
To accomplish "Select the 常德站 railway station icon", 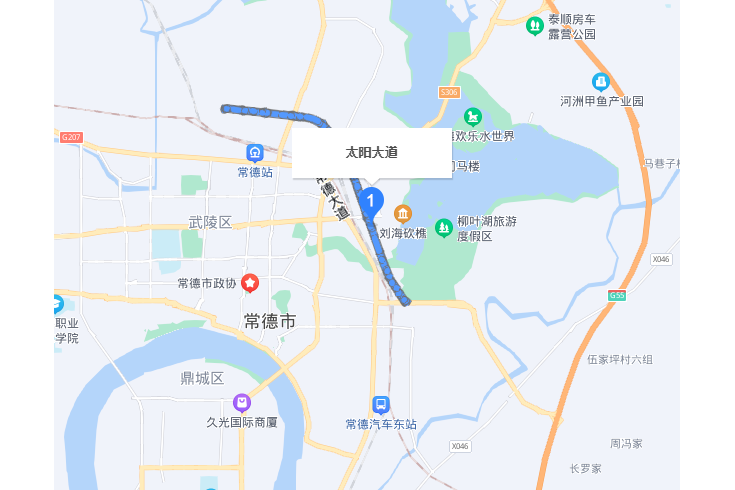I will [255, 153].
